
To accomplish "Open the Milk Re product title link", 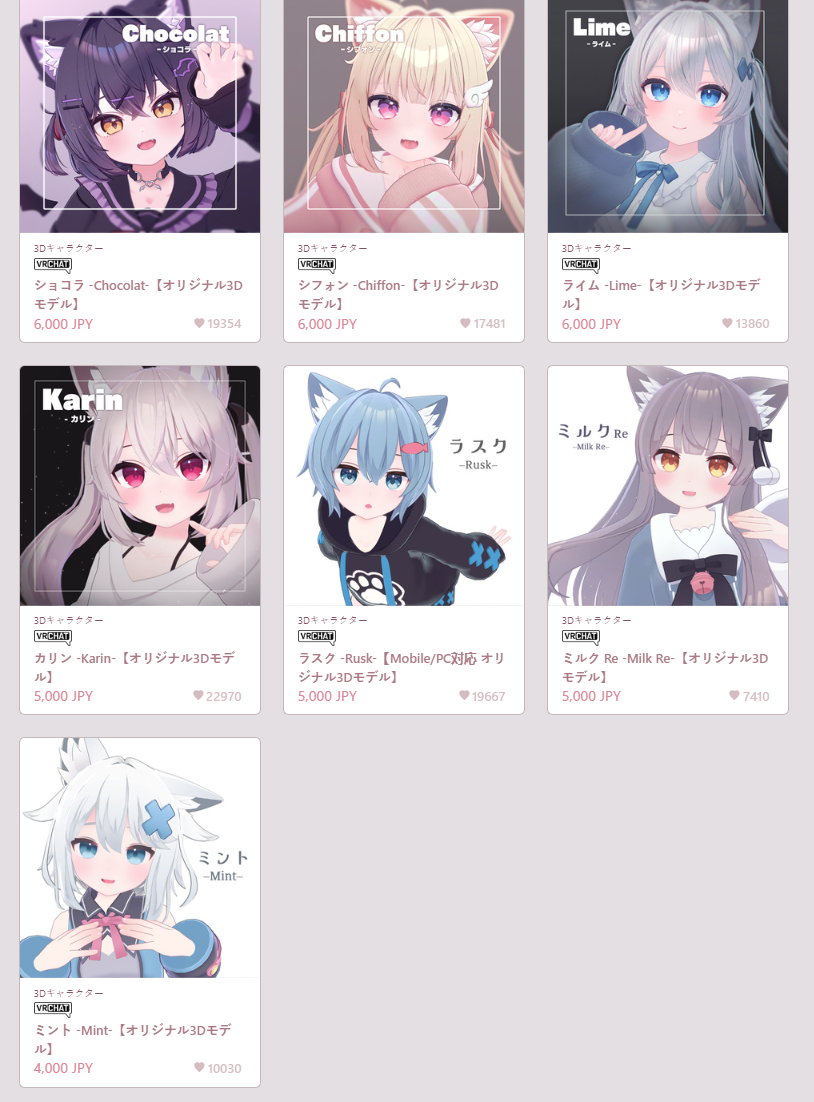I will pos(664,667).
